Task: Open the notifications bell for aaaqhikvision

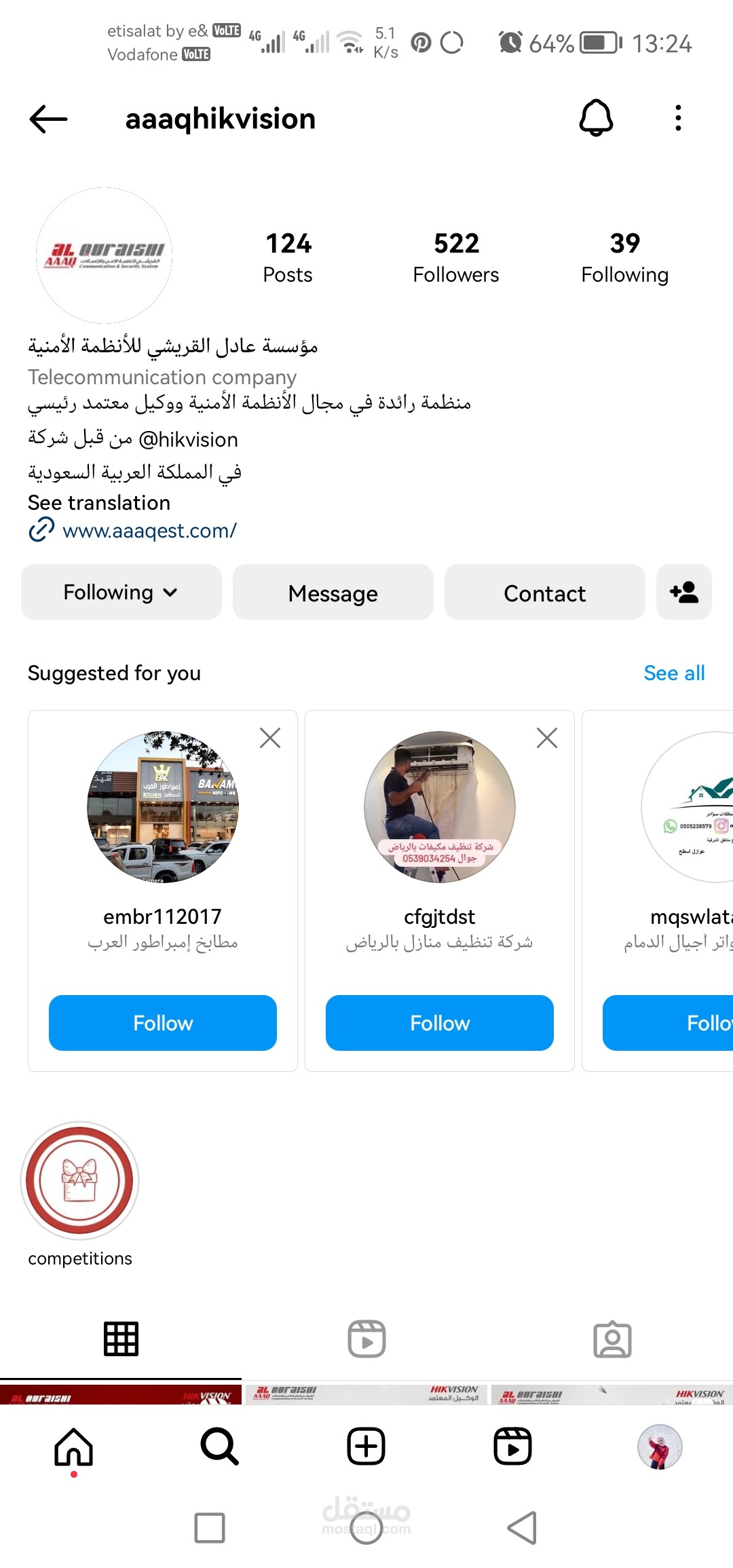Action: pyautogui.click(x=596, y=118)
